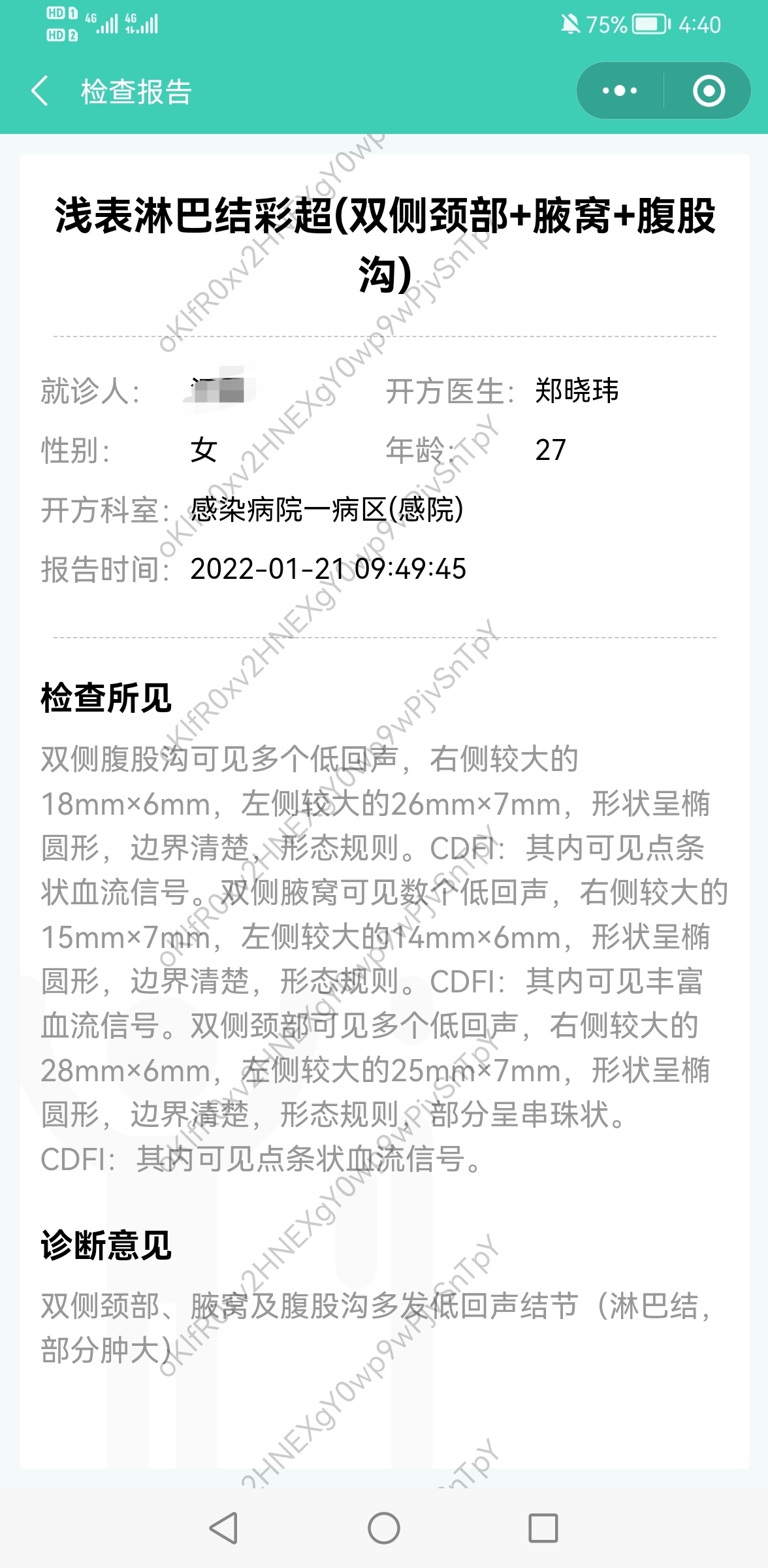
Task: Tap the system back navigation button
Action: [223, 1528]
